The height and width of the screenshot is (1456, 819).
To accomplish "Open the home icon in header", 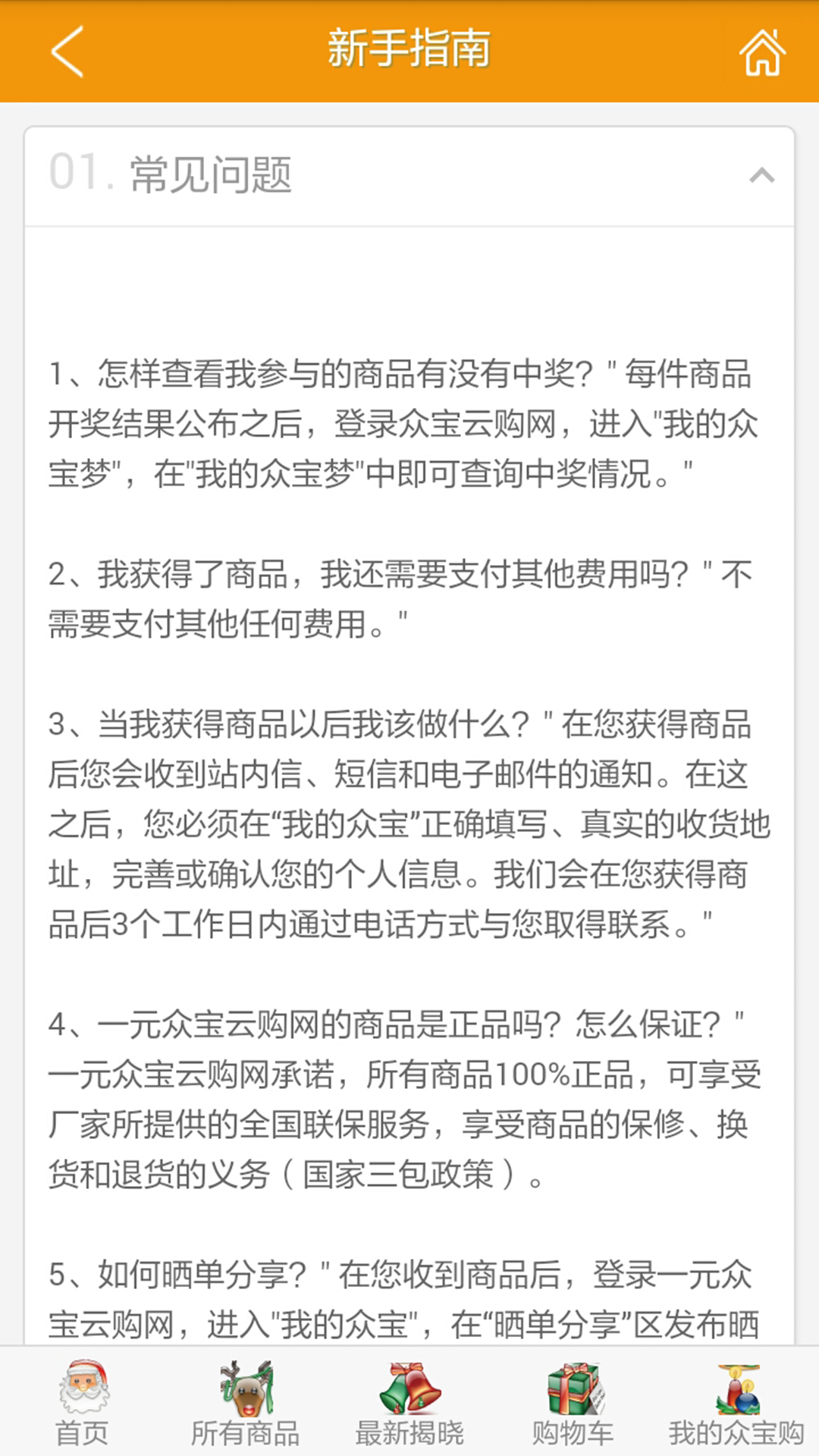I will coord(762,52).
